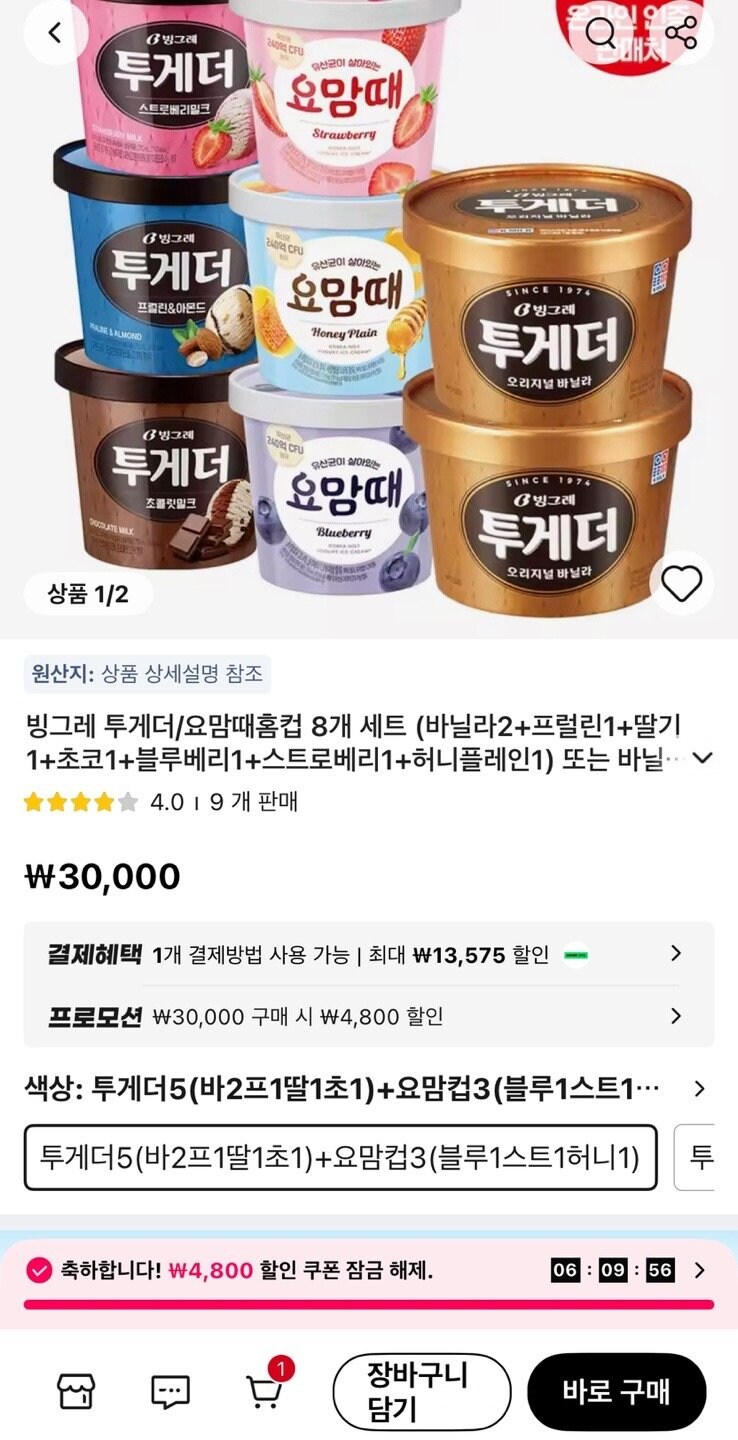The image size is (738, 1440).
Task: Go back to the previous page
Action: 55,33
